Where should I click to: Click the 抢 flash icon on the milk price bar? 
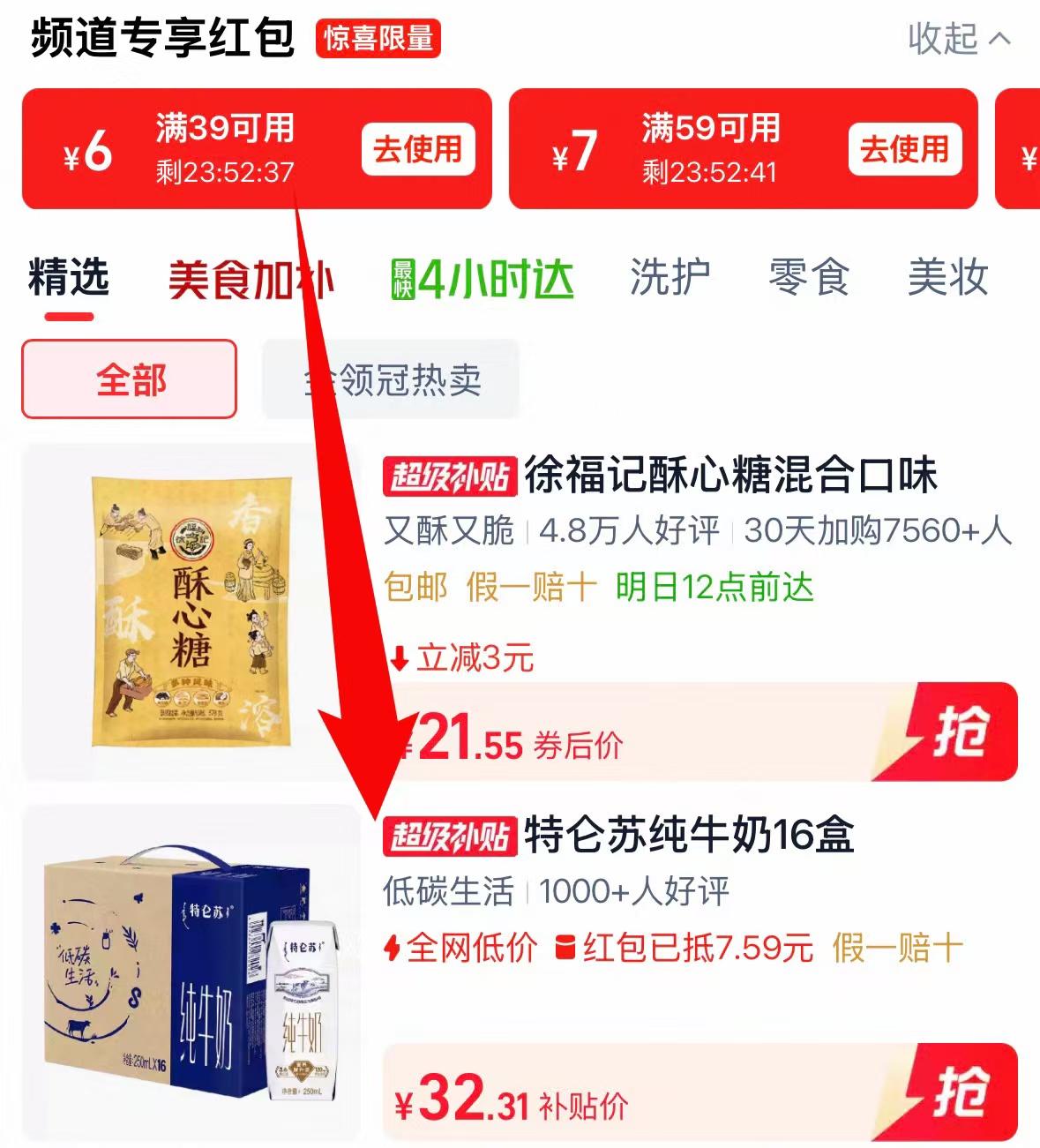point(961,1092)
